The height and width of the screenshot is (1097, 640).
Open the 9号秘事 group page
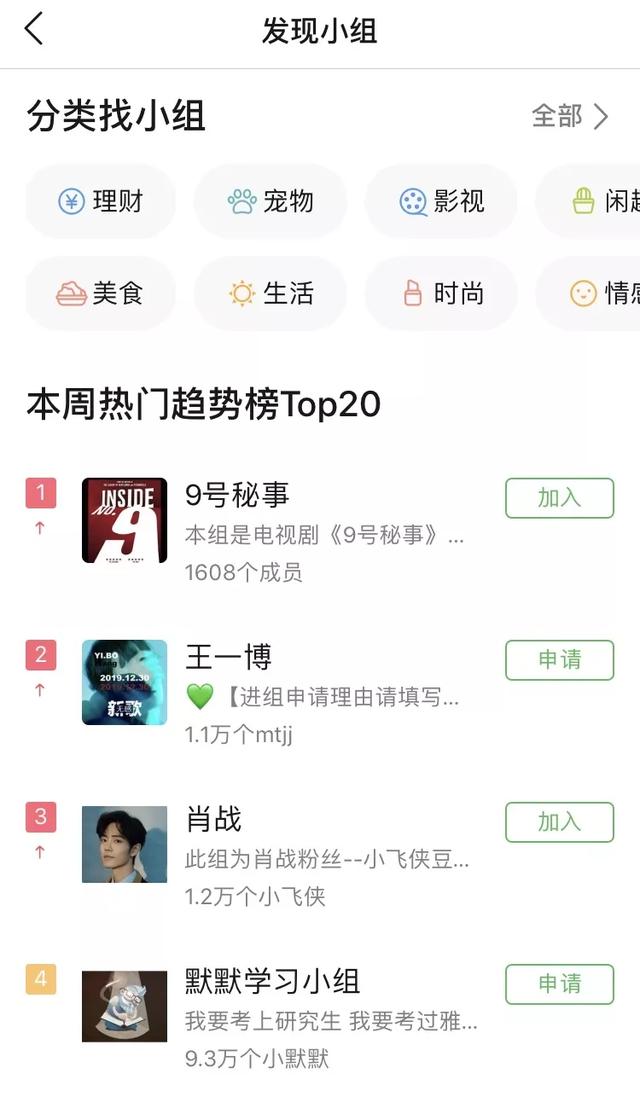[x=237, y=495]
